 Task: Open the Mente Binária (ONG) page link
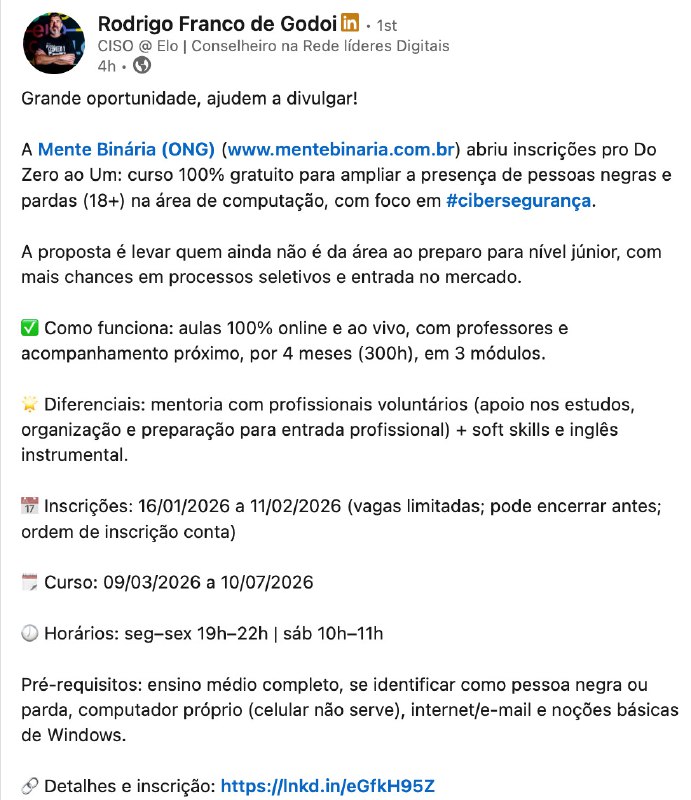coord(126,150)
